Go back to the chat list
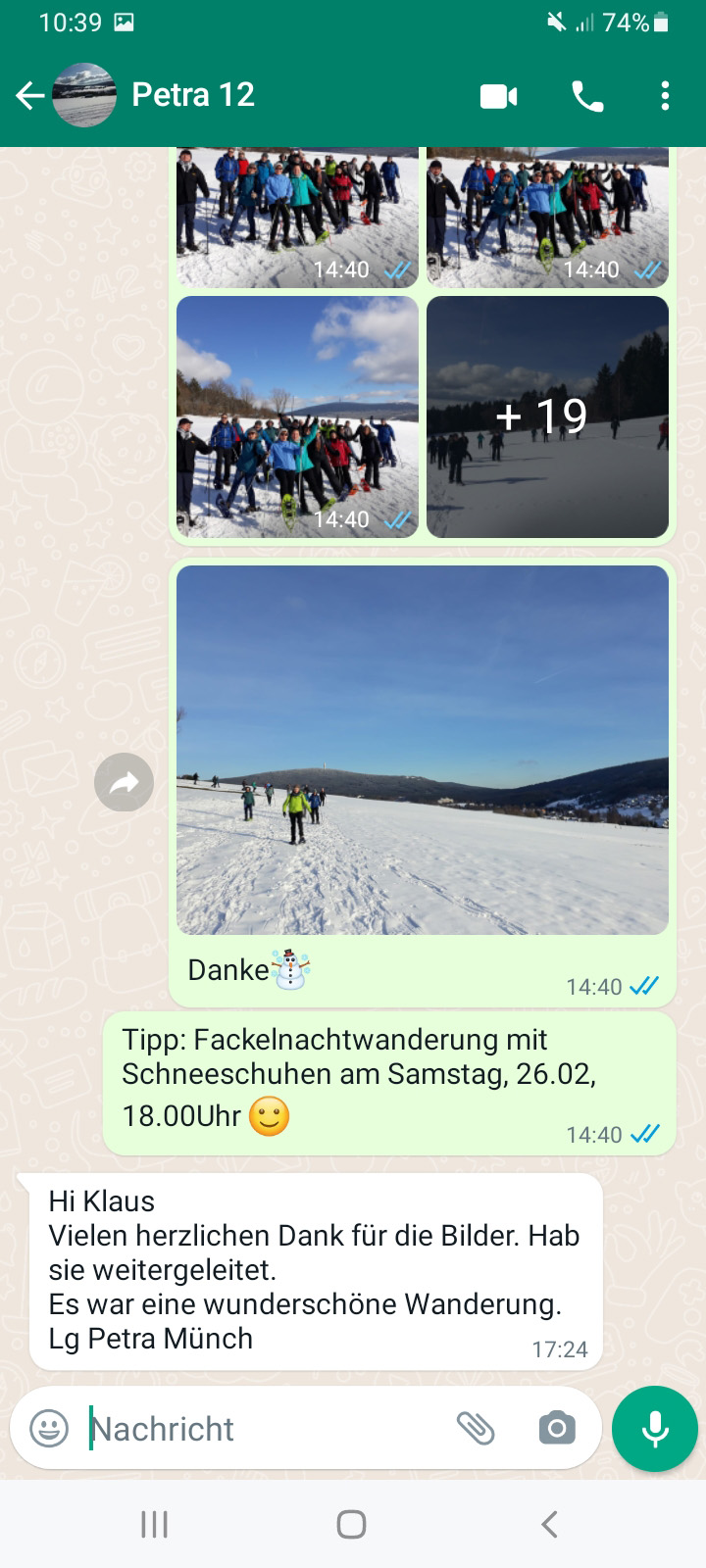The height and width of the screenshot is (1568, 706). [x=29, y=95]
